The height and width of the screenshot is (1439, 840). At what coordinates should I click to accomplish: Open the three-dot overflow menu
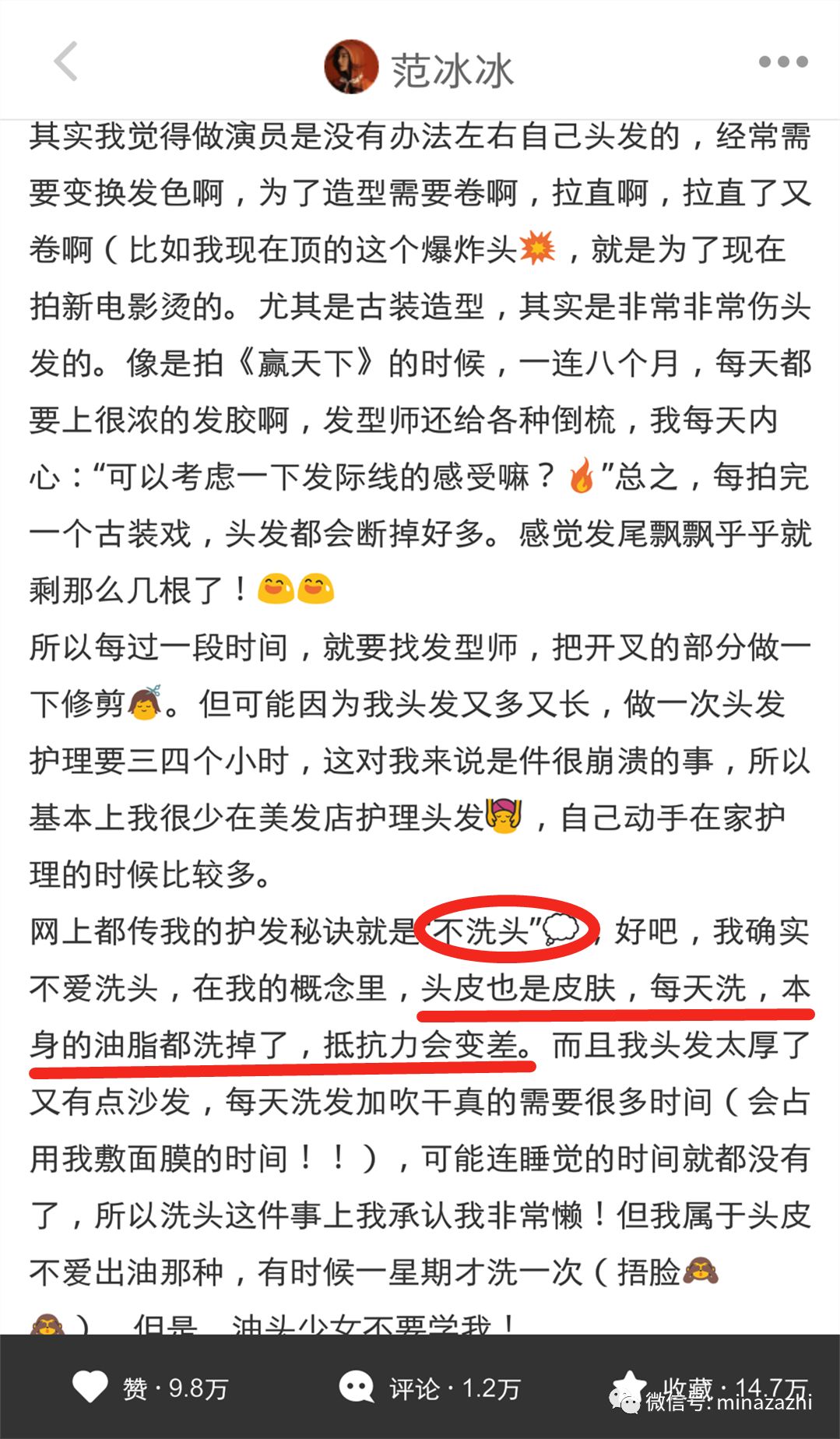click(x=783, y=62)
